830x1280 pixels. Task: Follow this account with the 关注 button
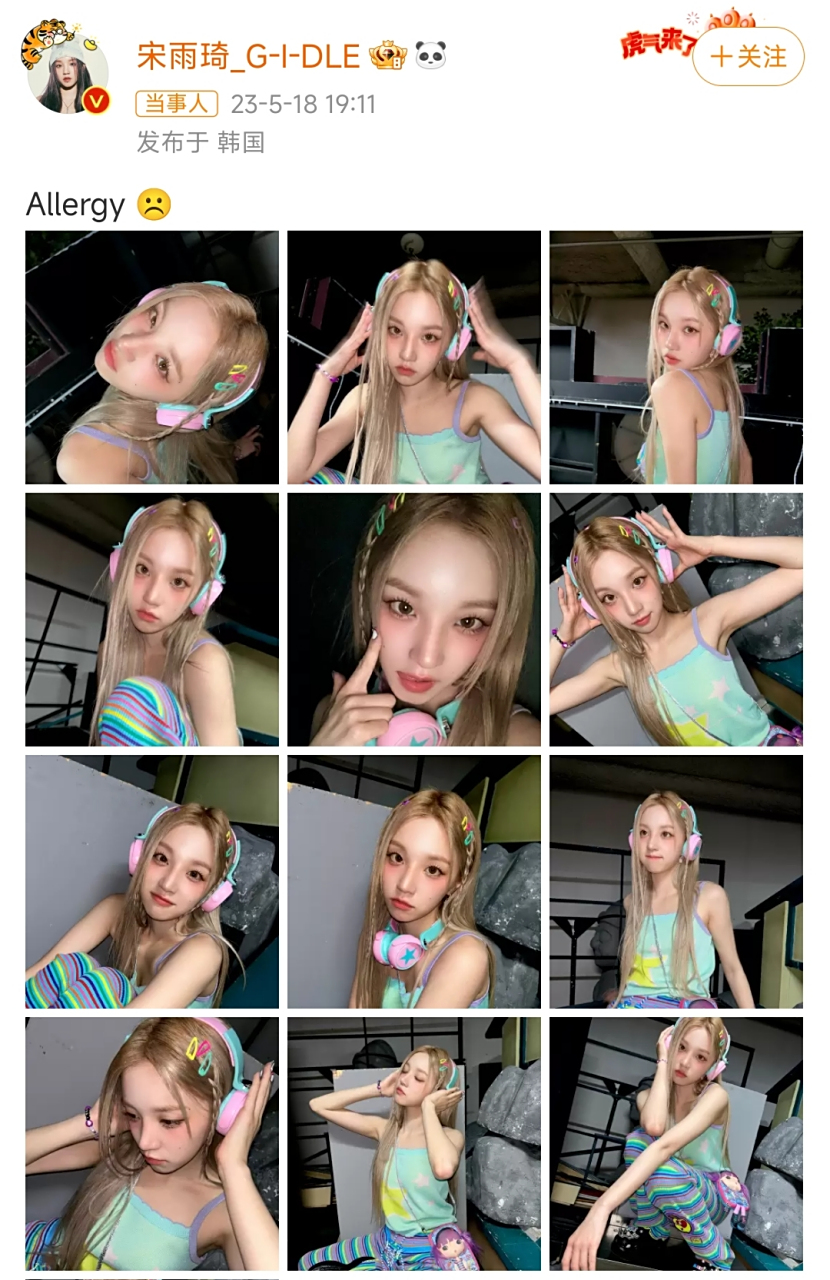tap(748, 56)
